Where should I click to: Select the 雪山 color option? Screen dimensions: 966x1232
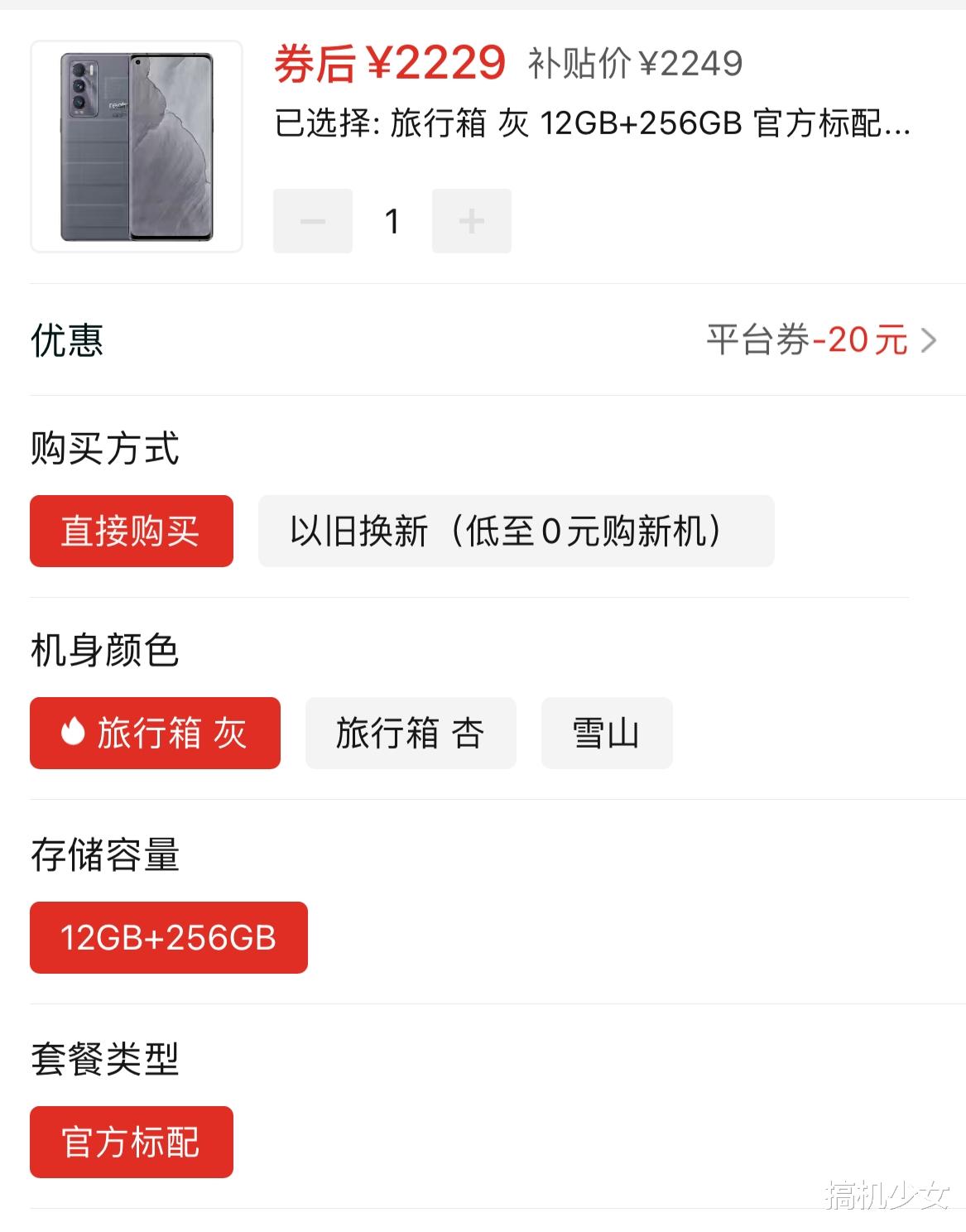607,734
